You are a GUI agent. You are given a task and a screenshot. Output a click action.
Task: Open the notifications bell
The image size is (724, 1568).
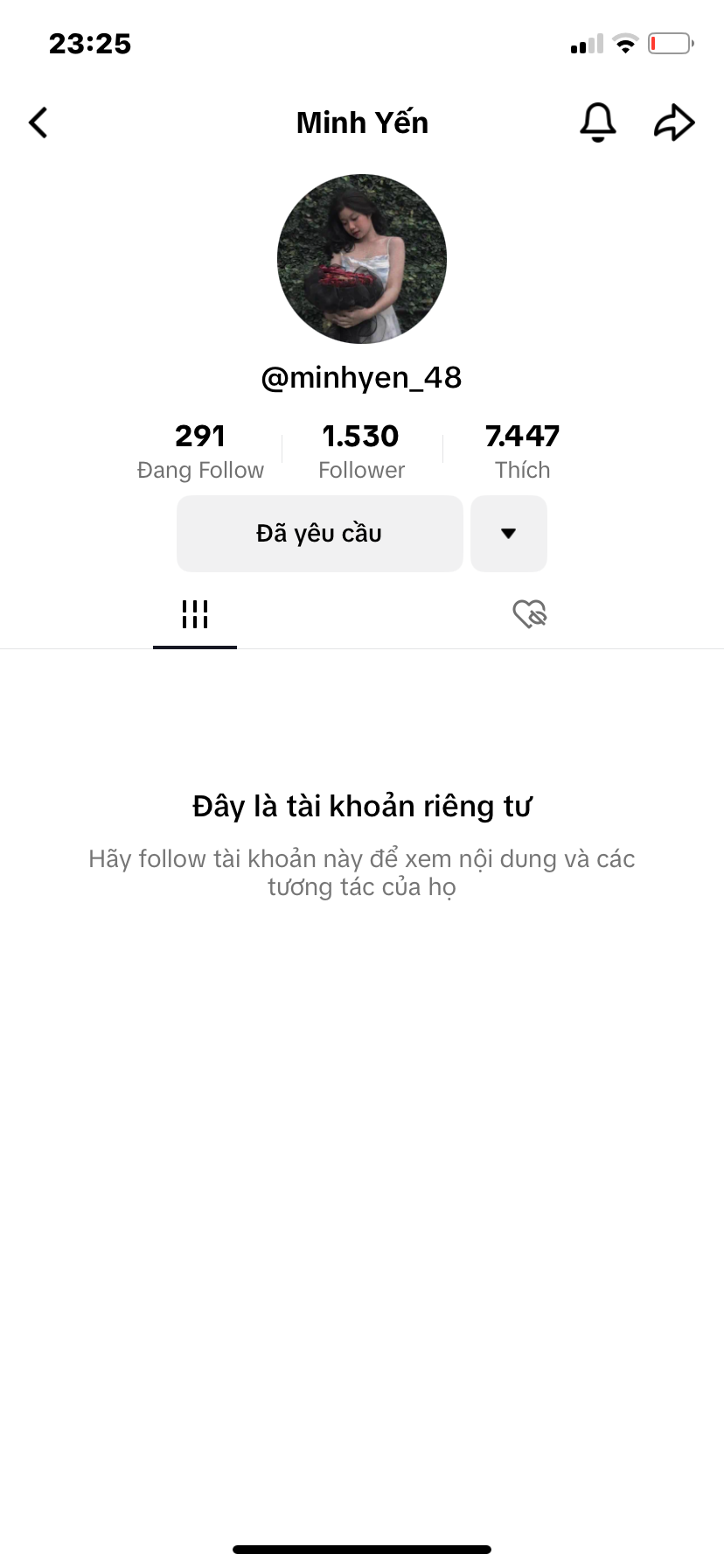(x=598, y=122)
